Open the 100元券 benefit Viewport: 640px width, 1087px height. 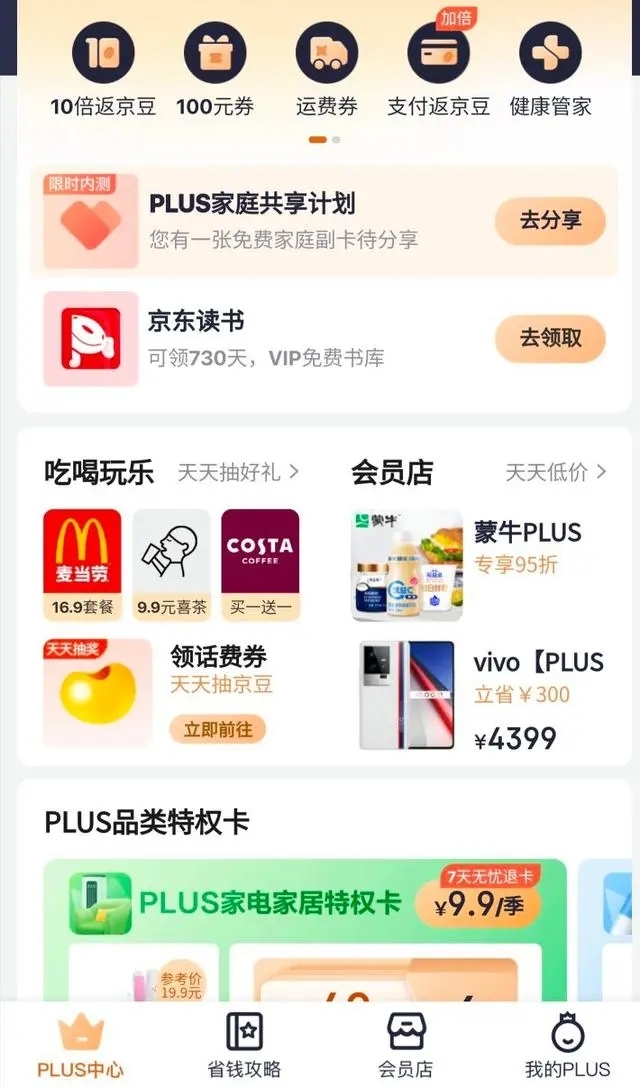pos(215,69)
